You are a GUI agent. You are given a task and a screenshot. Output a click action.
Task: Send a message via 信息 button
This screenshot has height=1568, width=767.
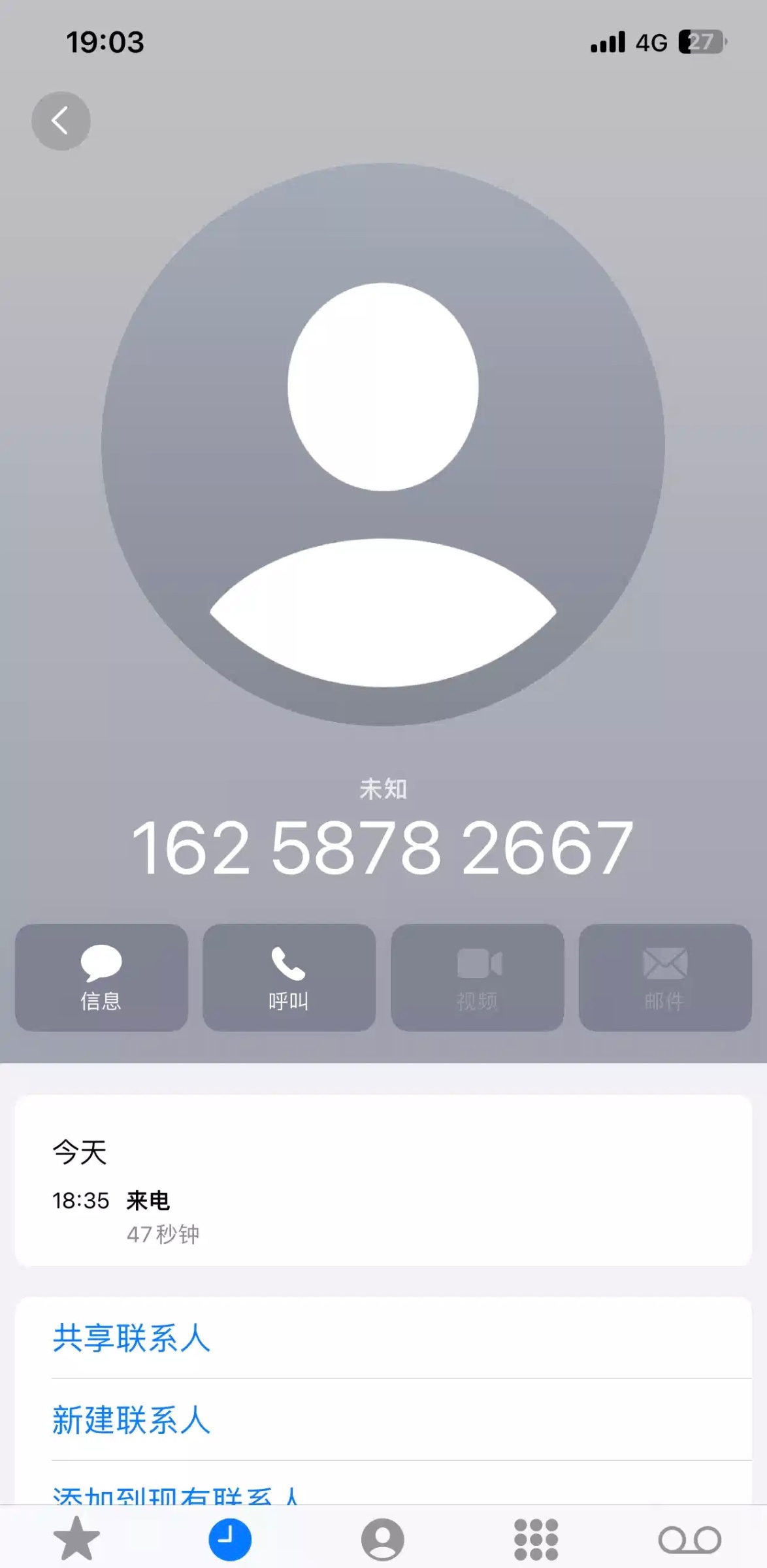(x=101, y=977)
